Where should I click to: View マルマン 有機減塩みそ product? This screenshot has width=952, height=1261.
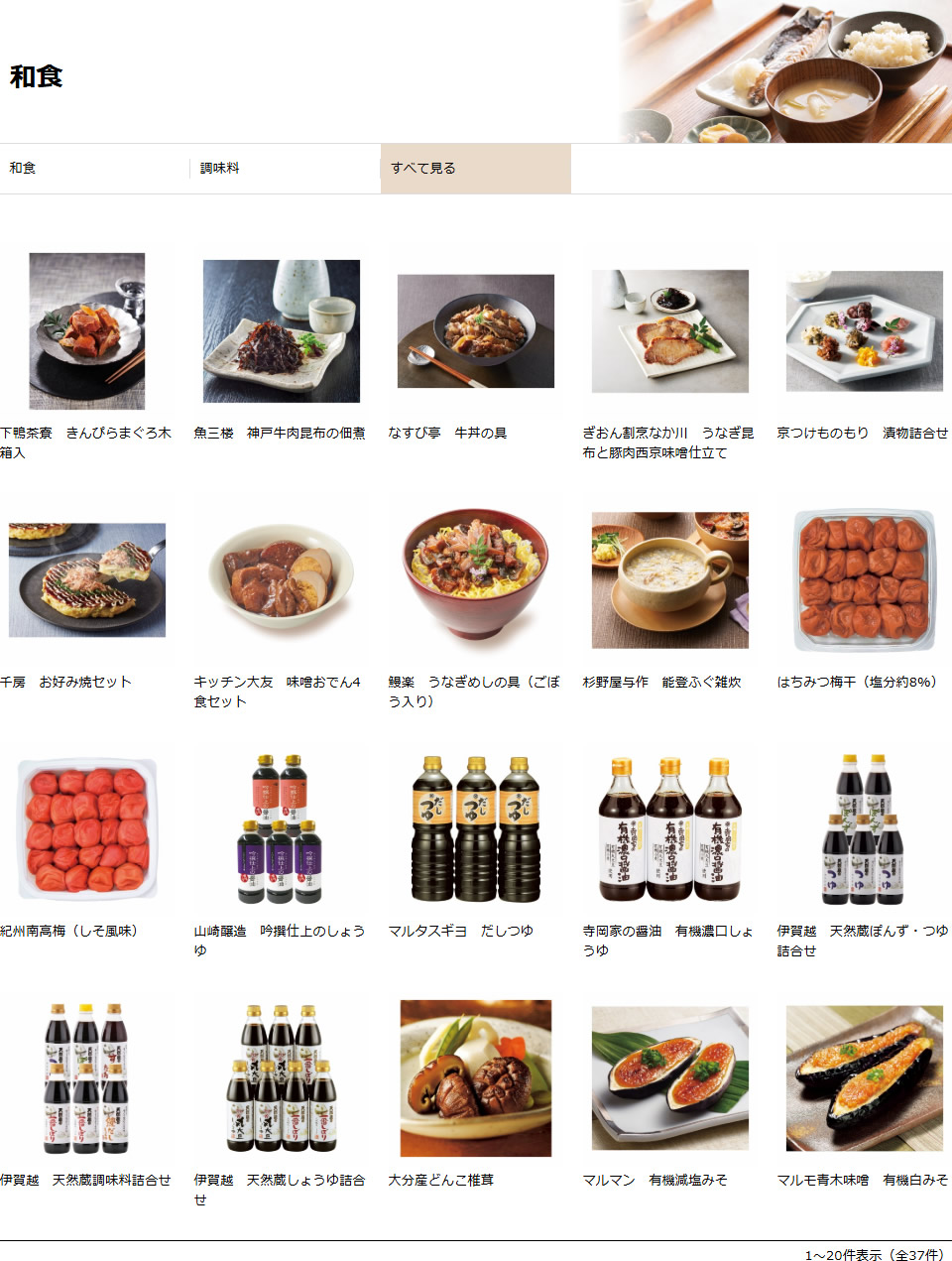coord(669,1078)
